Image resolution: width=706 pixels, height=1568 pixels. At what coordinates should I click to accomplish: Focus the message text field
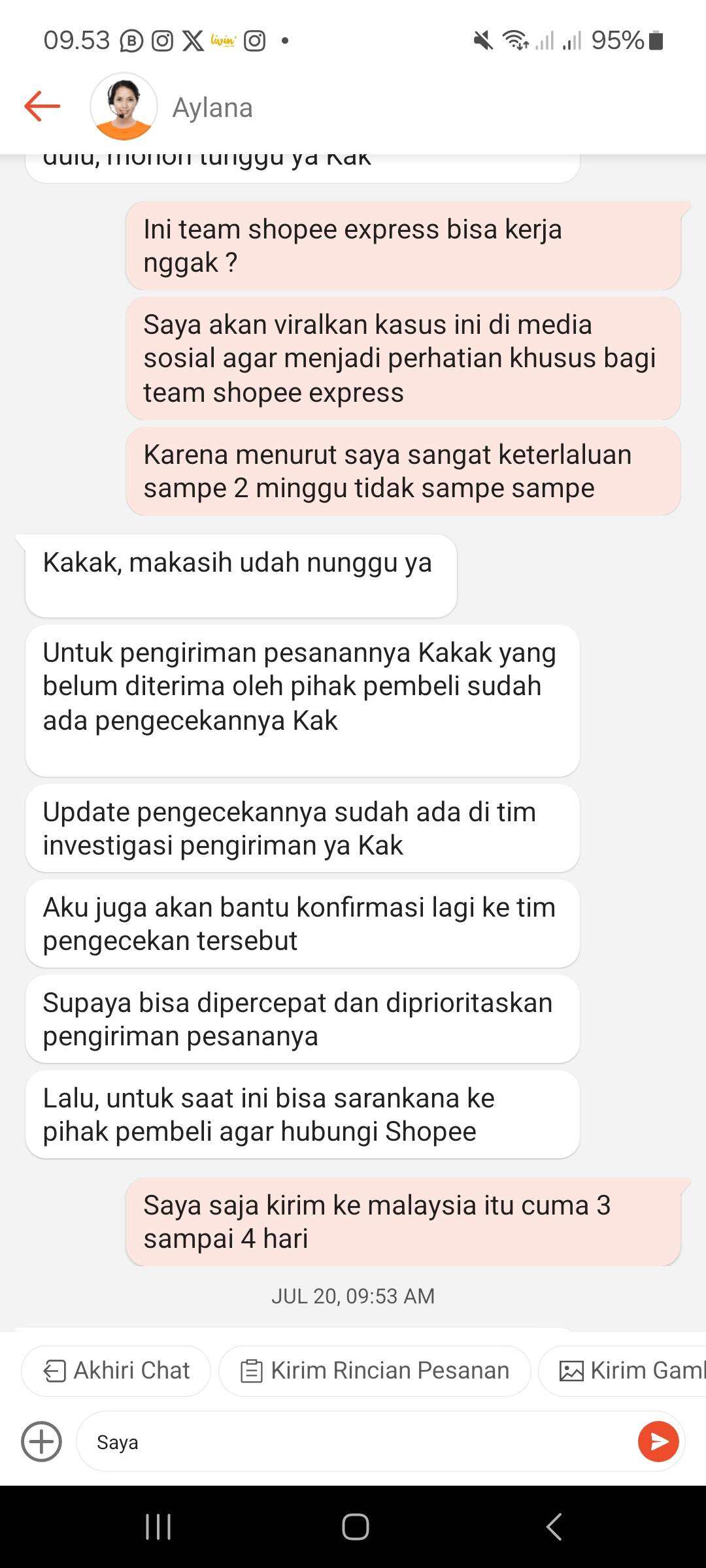coord(356,1441)
